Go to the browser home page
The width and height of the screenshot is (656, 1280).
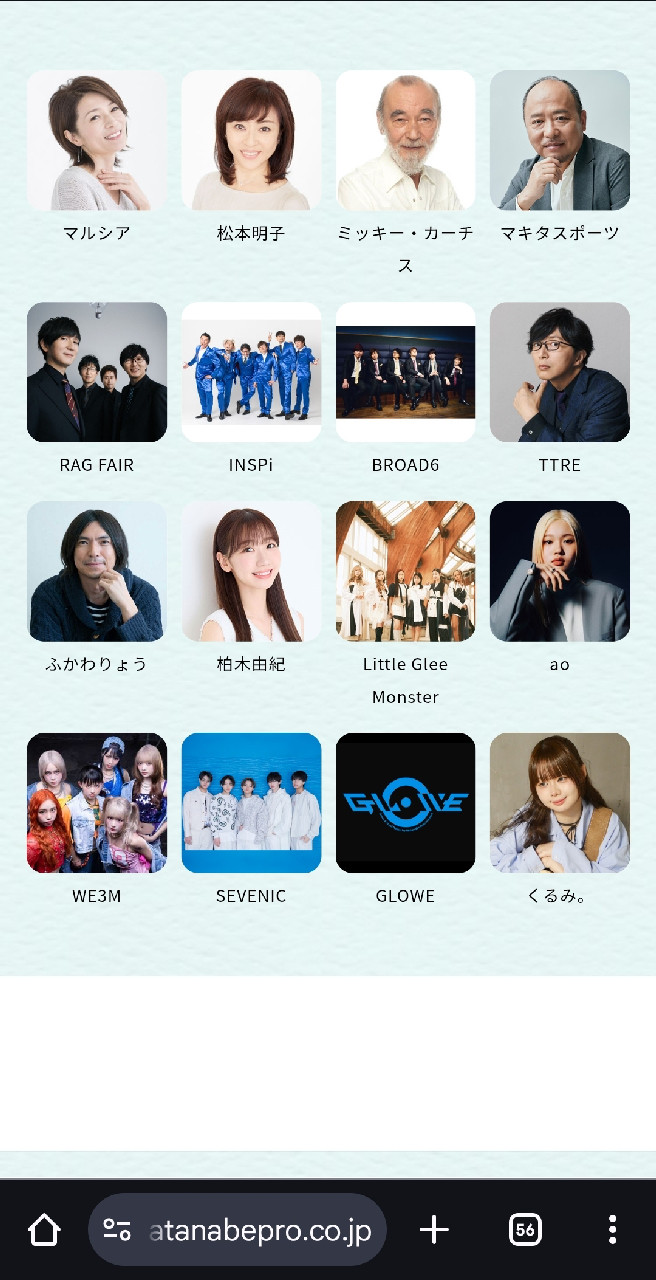[x=44, y=1230]
